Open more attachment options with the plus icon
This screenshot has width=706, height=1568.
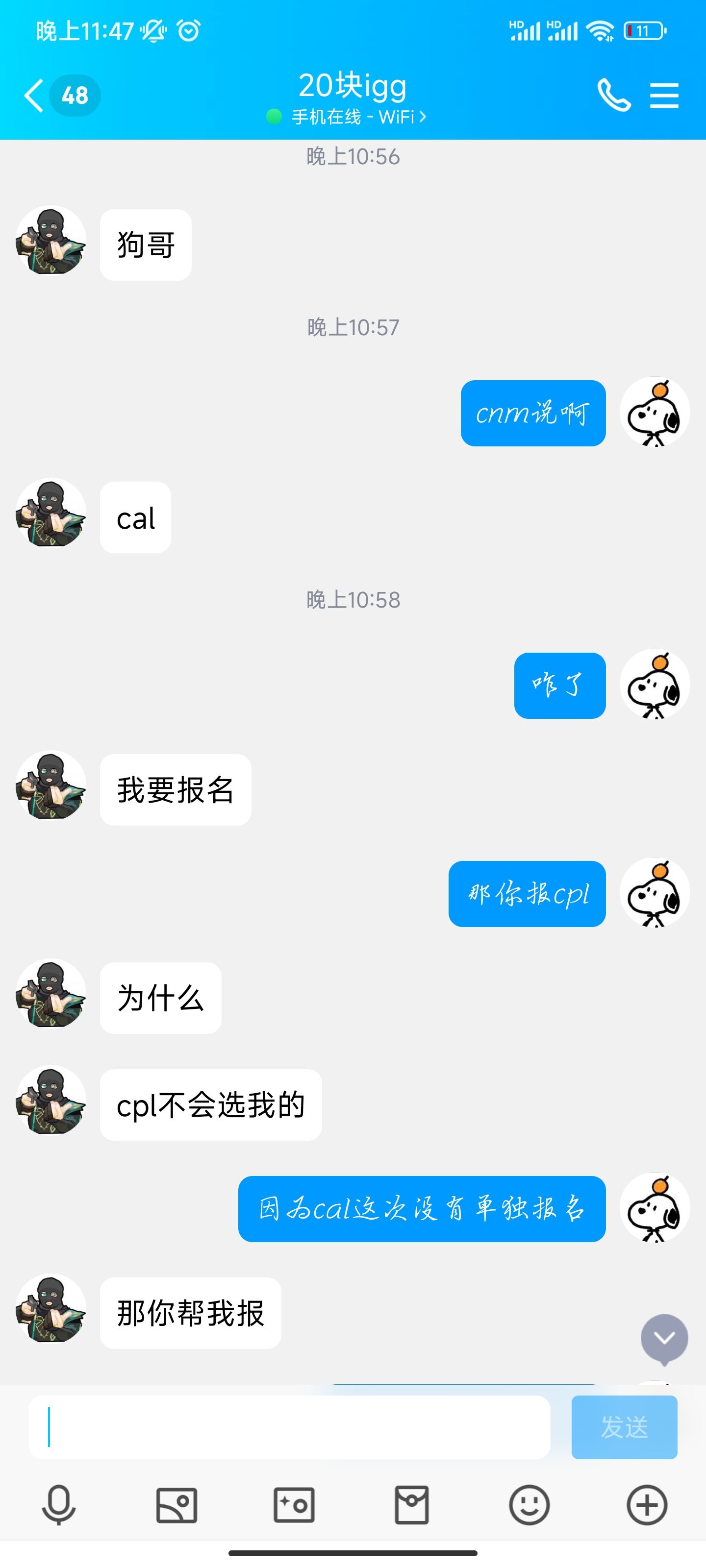click(647, 1505)
